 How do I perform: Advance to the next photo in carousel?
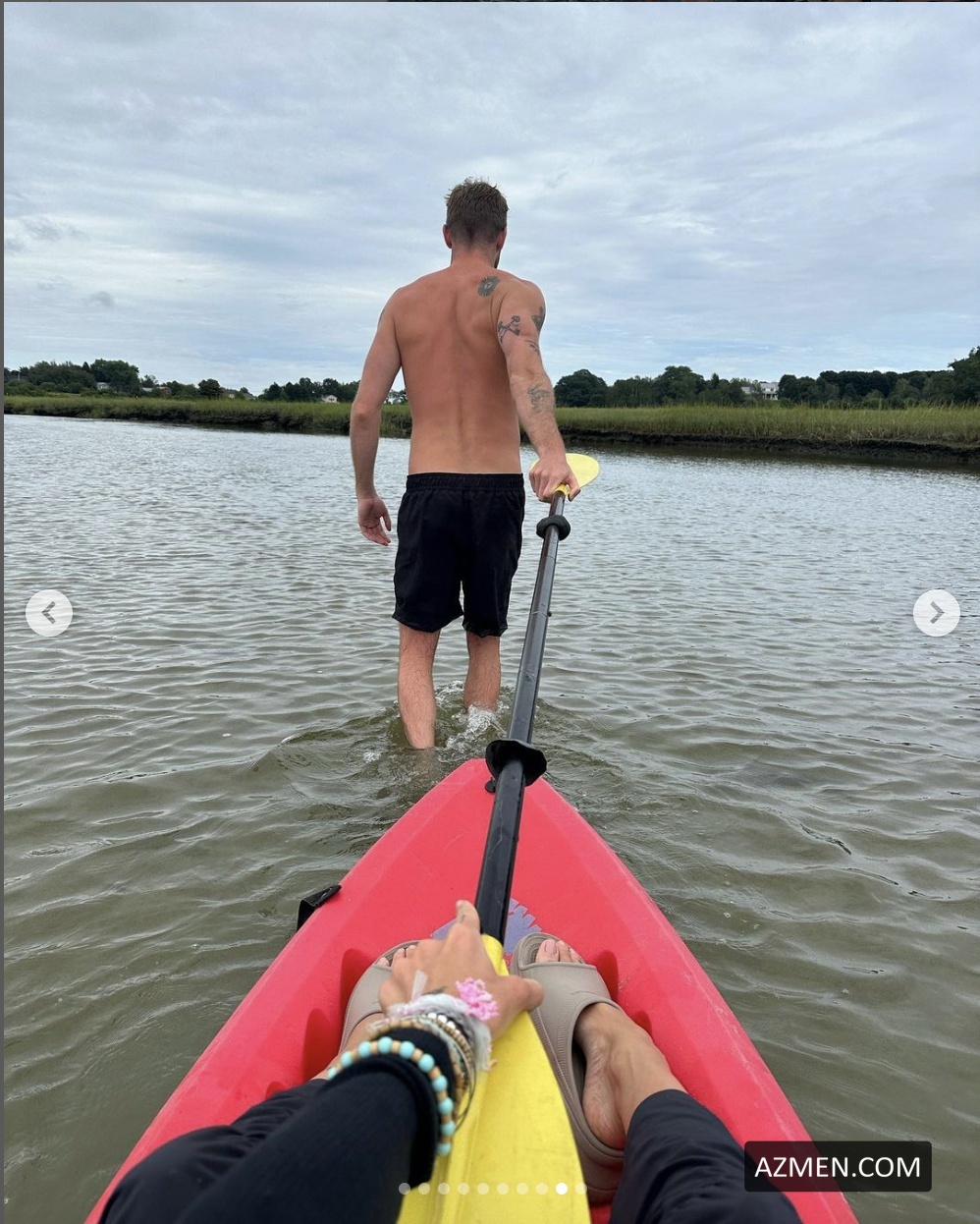tap(936, 613)
